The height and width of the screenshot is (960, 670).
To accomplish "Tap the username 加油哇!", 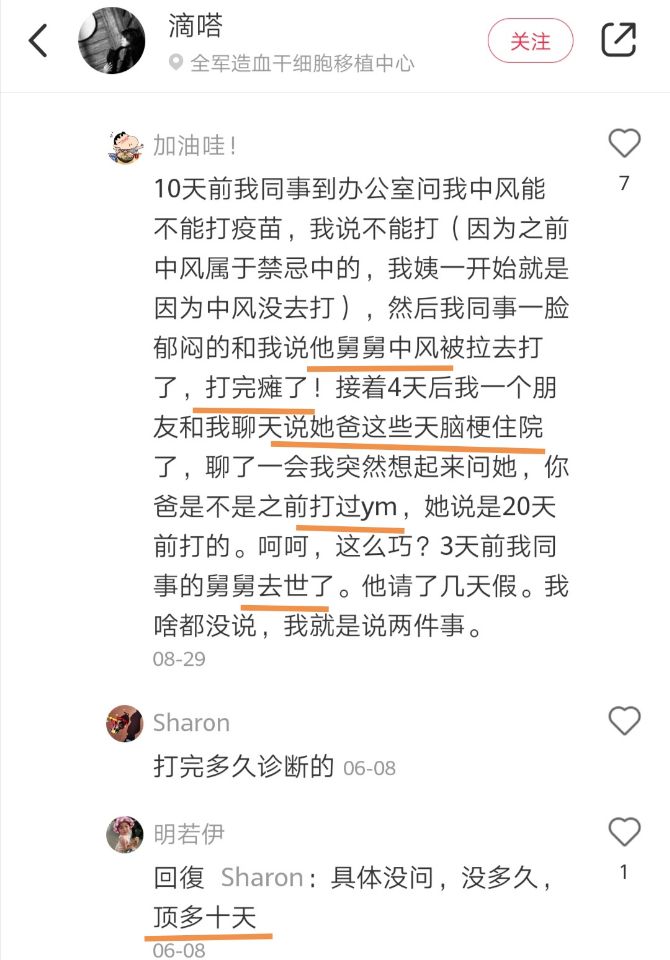I will click(x=194, y=146).
